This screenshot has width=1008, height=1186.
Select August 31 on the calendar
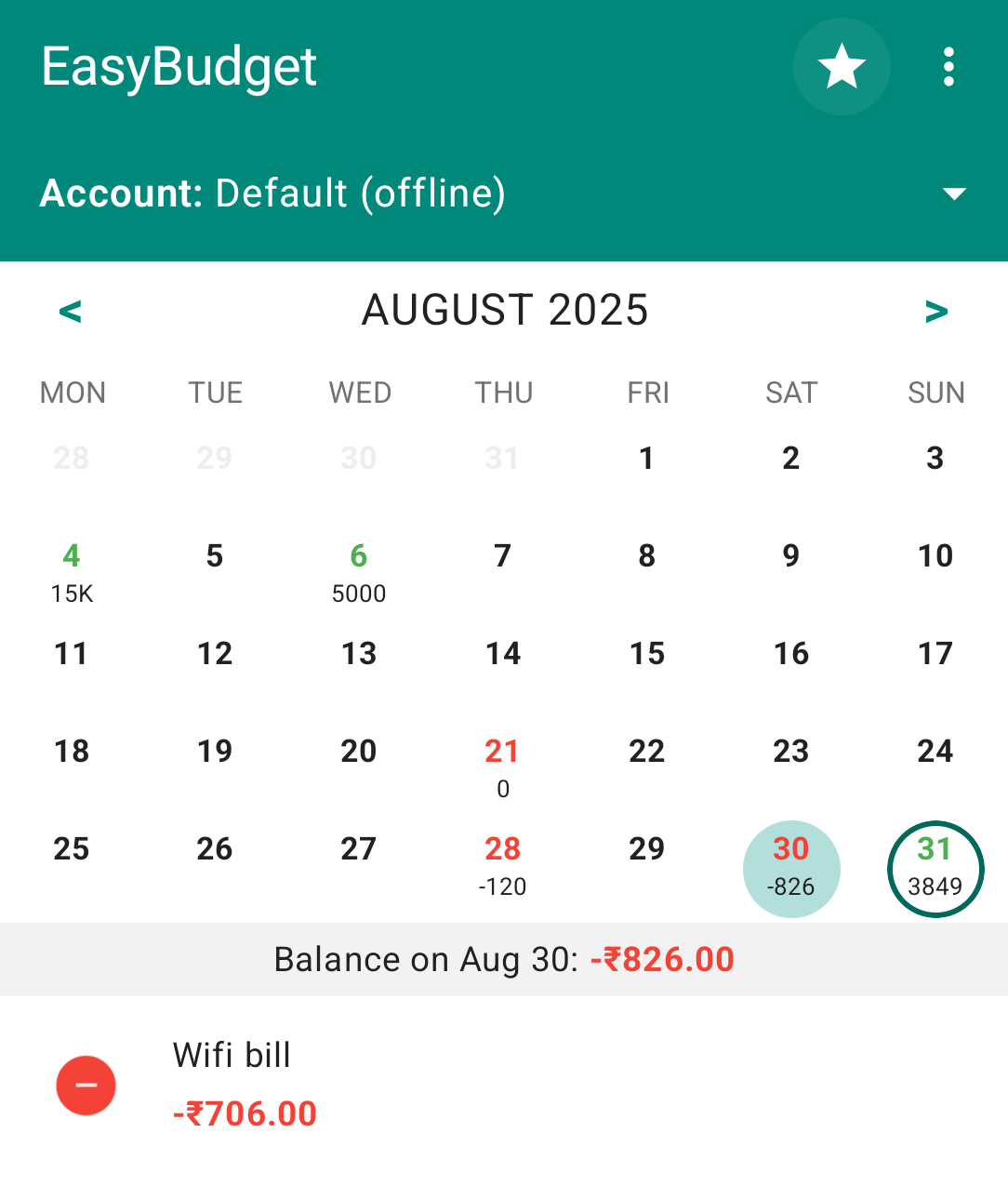coord(935,869)
